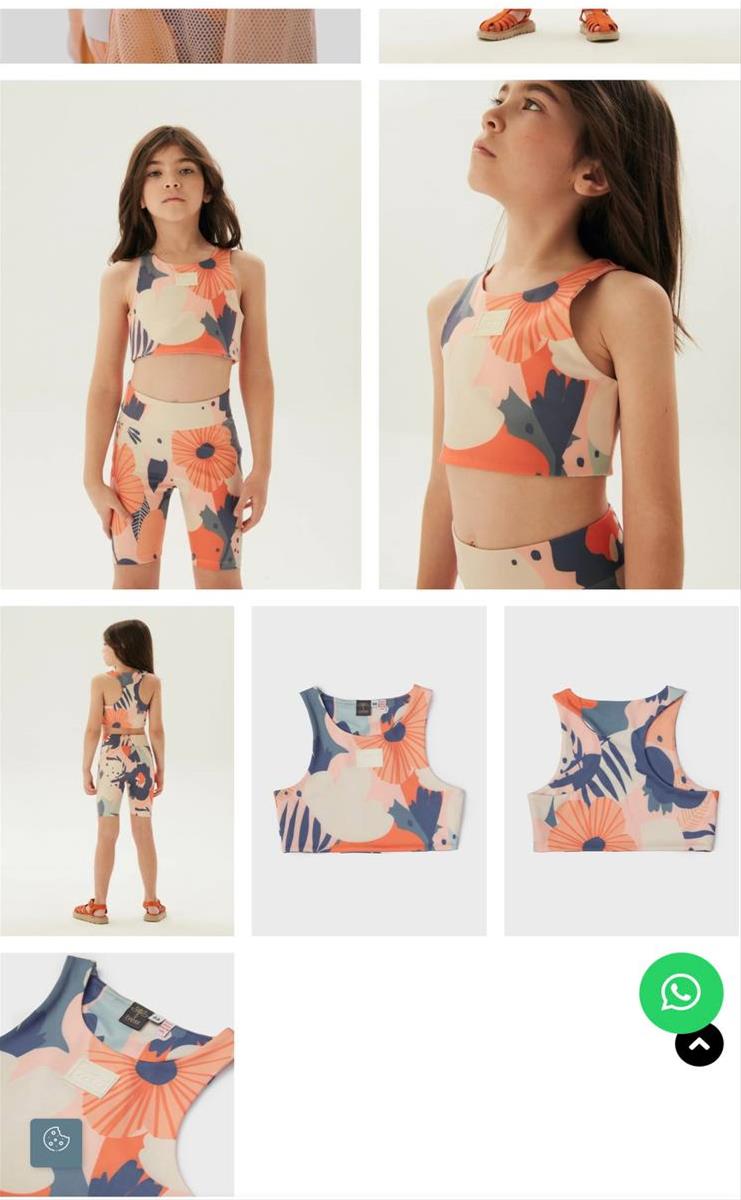Open the WhatsApp chat button
The width and height of the screenshot is (741, 1200).
[681, 992]
